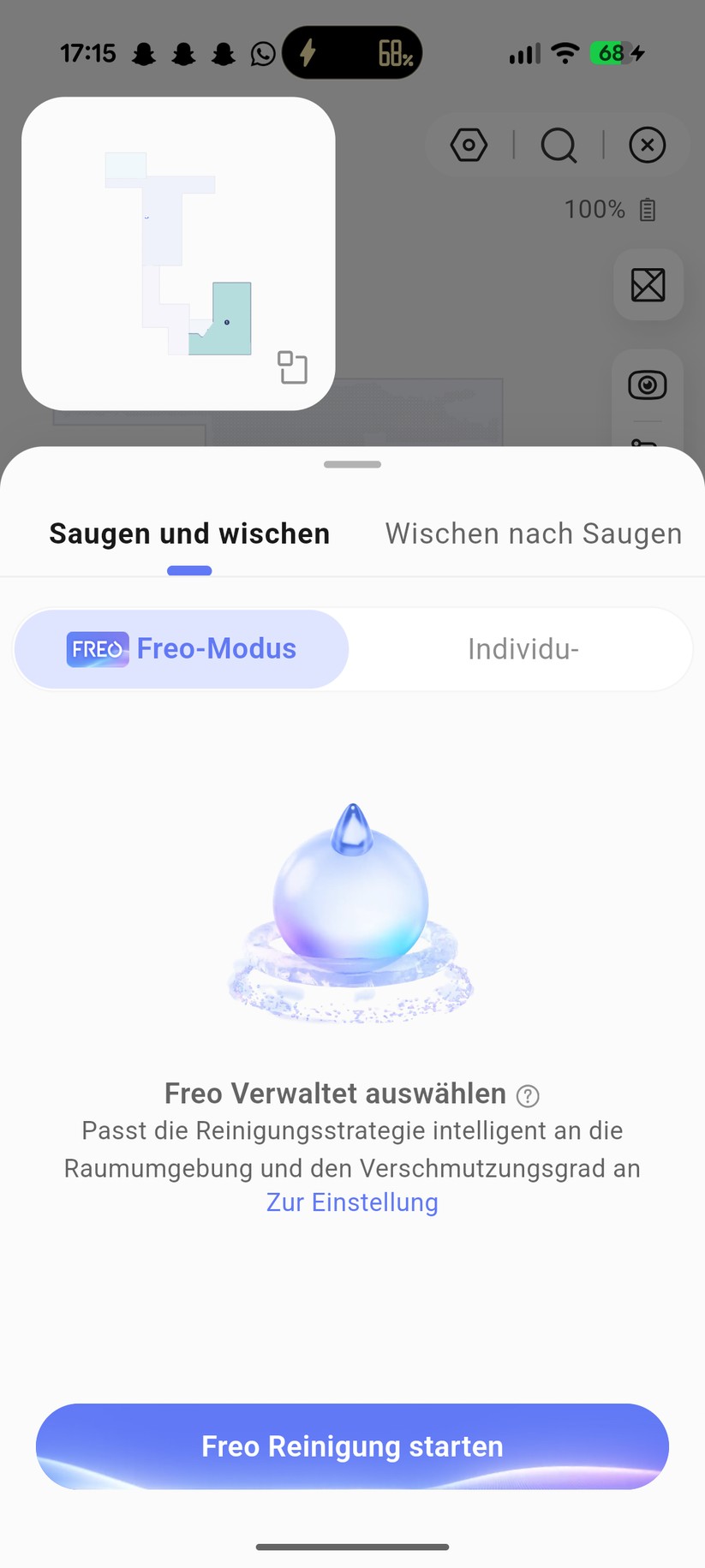Select the Freo-Modus option
Image resolution: width=705 pixels, height=1568 pixels.
click(180, 649)
